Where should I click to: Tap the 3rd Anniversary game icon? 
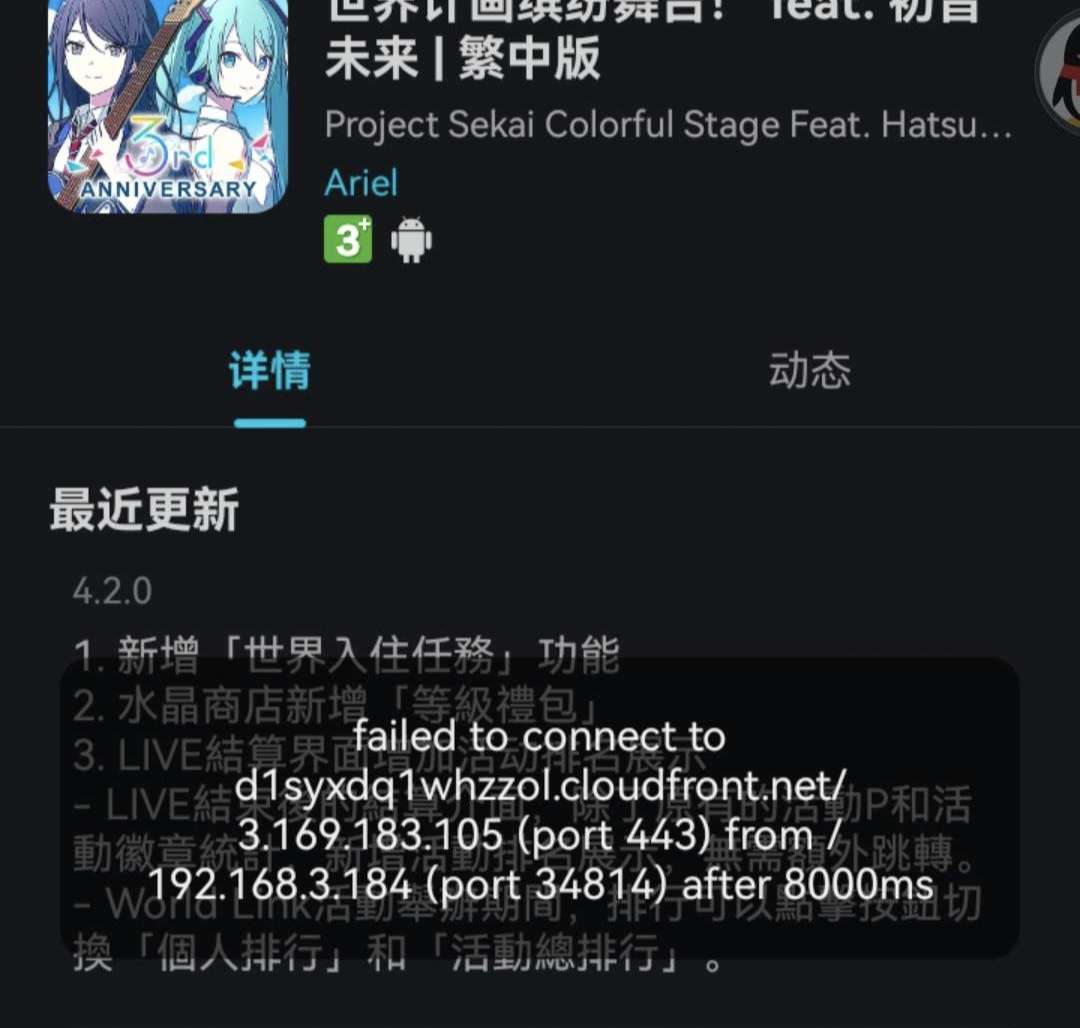click(167, 105)
